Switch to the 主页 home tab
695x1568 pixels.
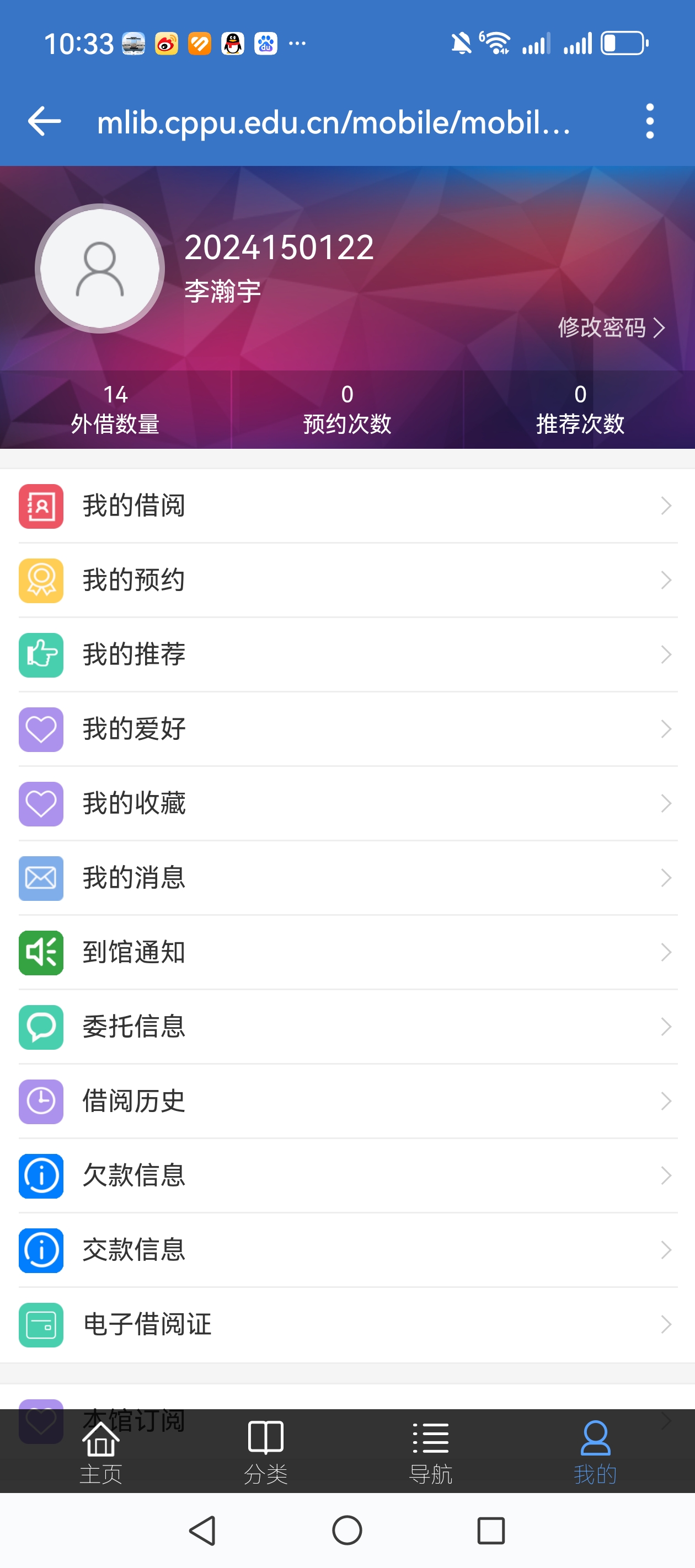[101, 1452]
